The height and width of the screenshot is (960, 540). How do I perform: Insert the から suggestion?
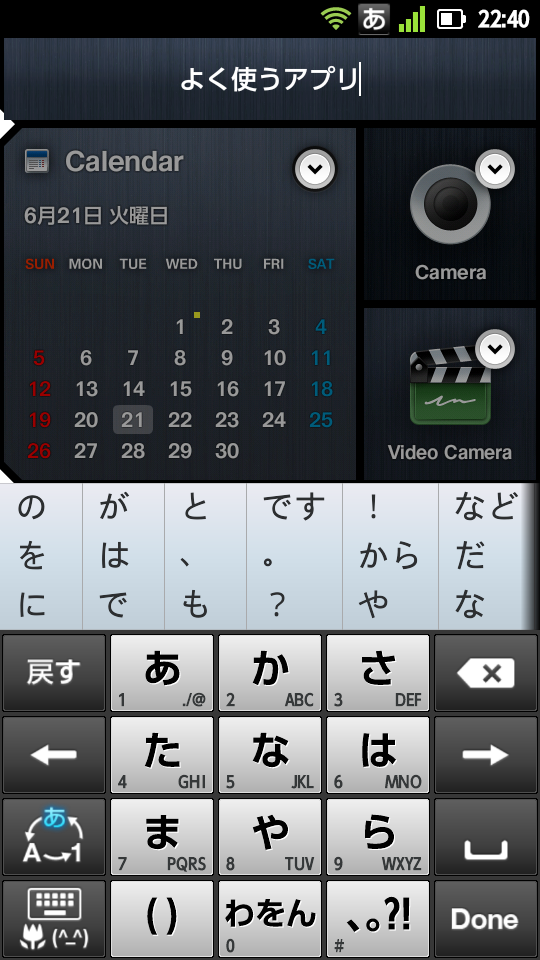point(389,557)
